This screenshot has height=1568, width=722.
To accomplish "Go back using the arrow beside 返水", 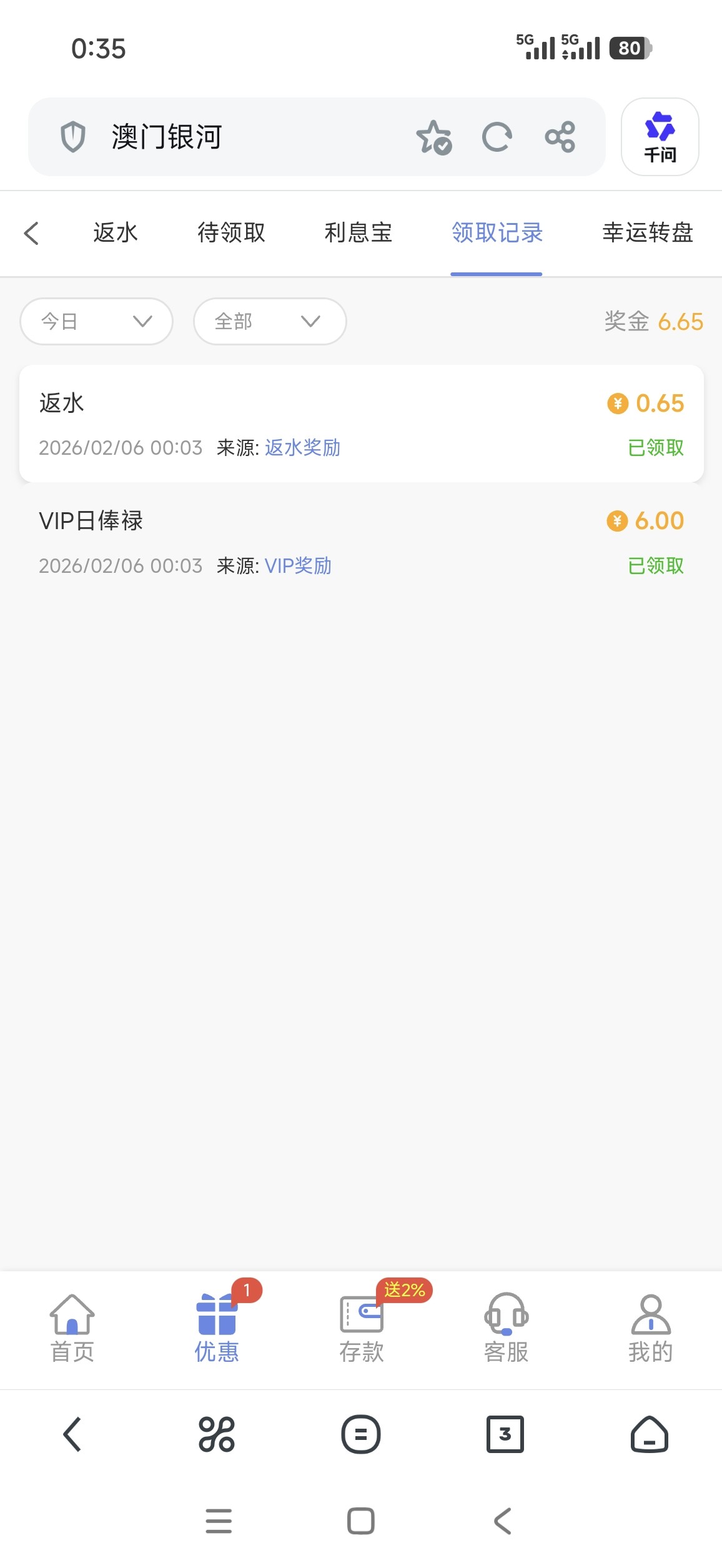I will [31, 233].
